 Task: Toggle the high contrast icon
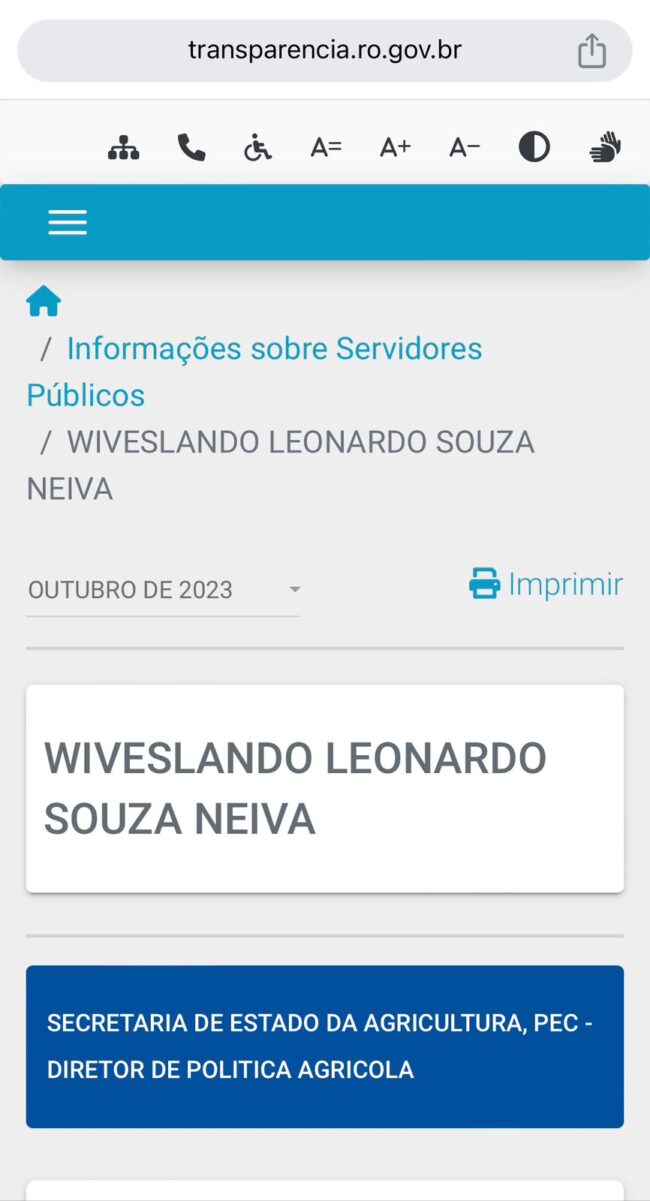pos(534,148)
